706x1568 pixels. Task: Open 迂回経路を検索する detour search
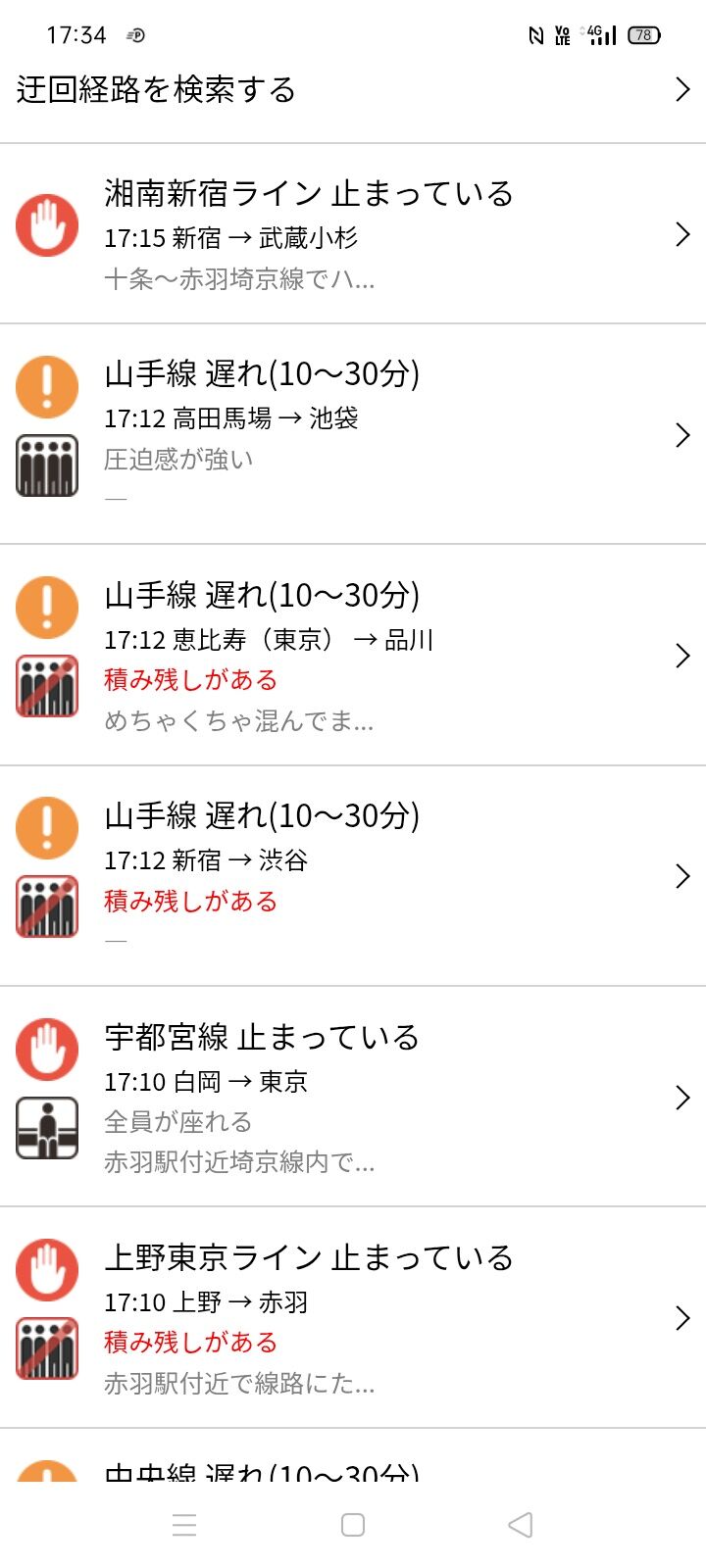click(x=353, y=90)
